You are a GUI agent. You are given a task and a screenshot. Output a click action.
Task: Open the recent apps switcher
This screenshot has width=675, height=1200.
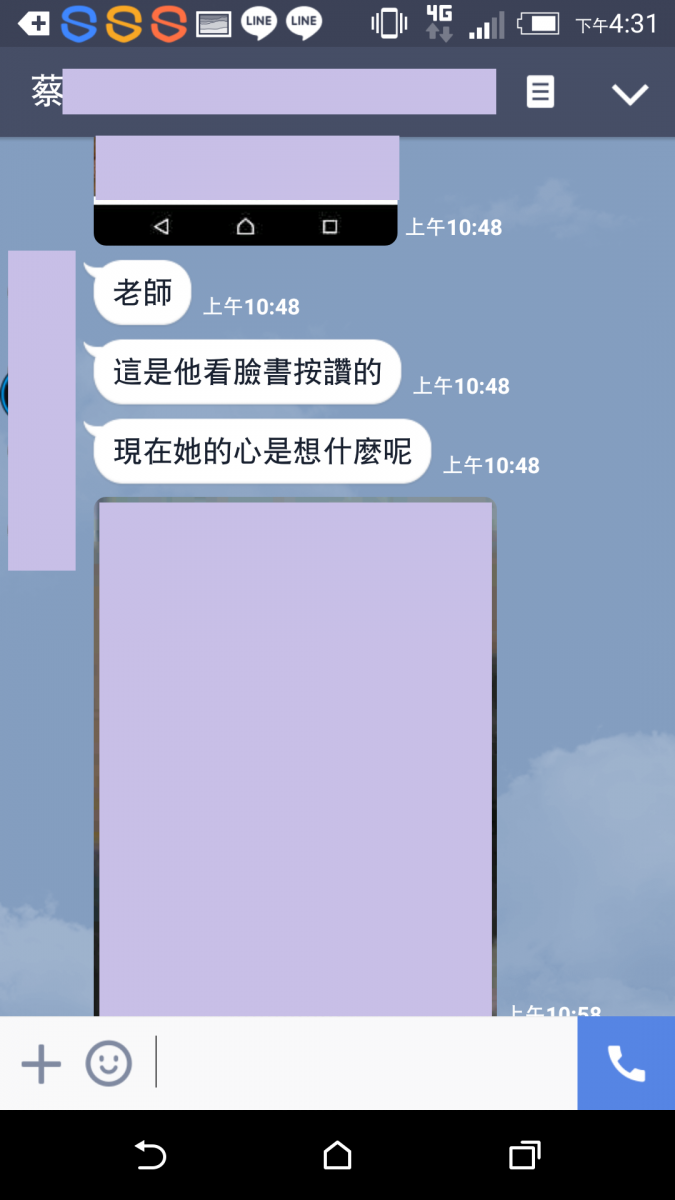(524, 1156)
